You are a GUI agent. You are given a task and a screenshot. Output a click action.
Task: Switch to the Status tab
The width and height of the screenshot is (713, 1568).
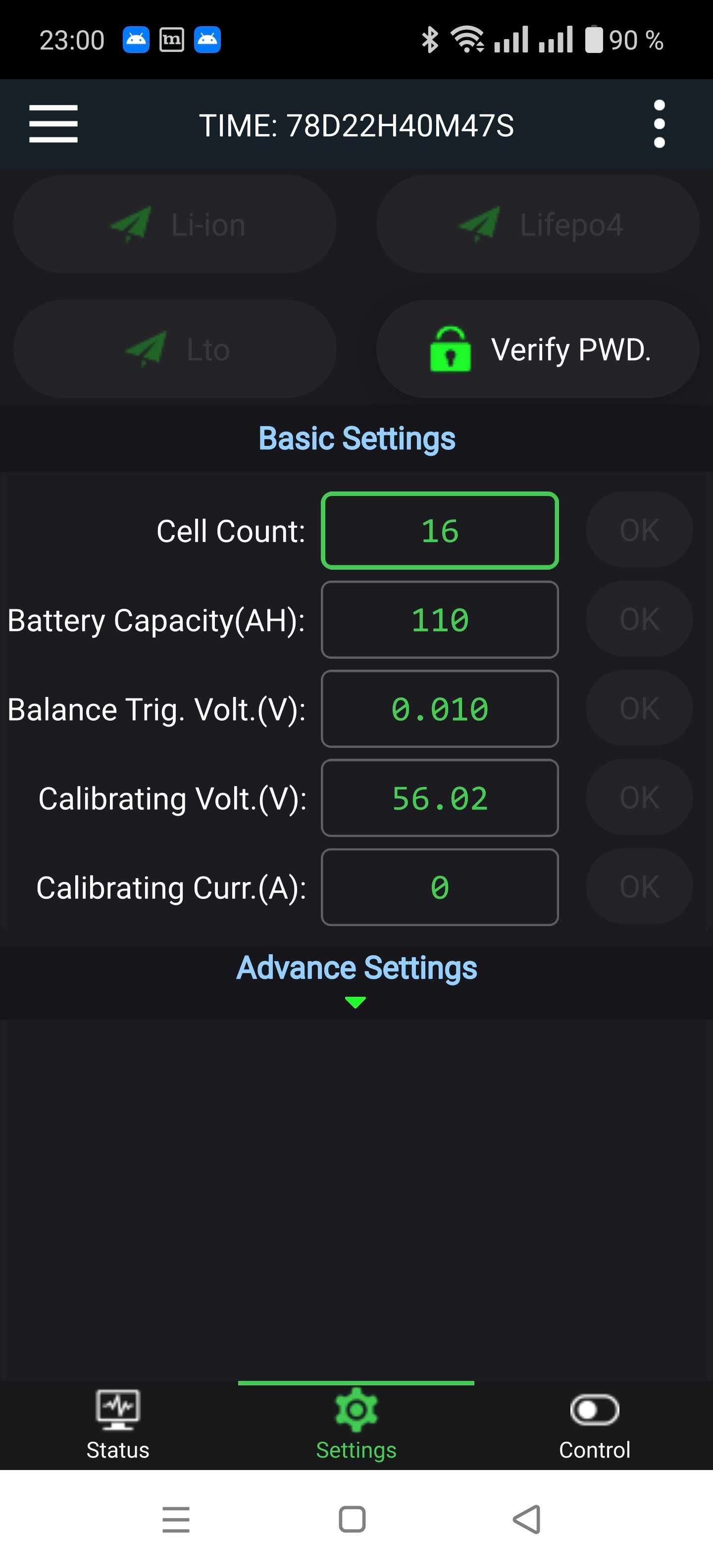[x=118, y=1425]
